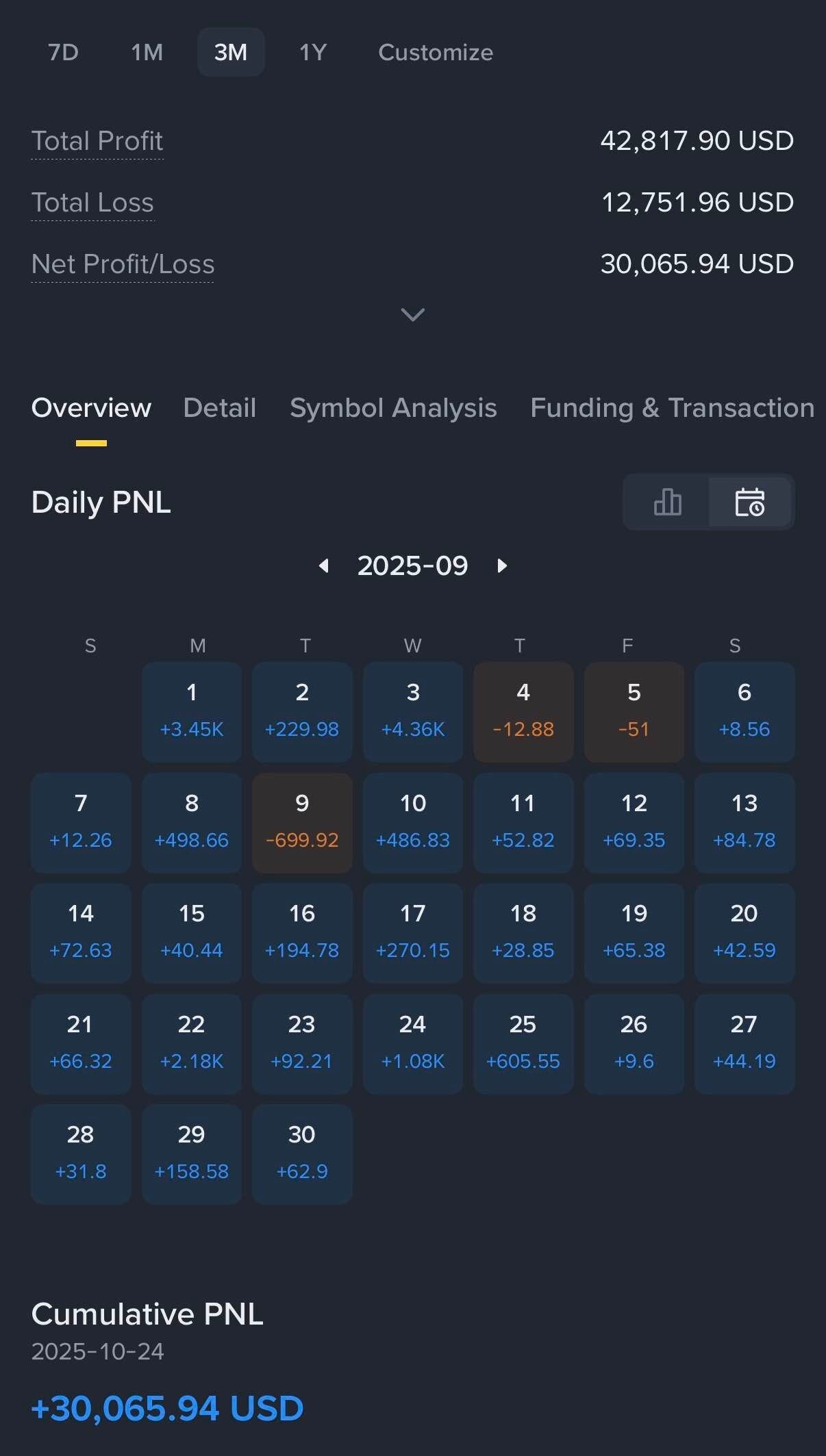
Task: Show the Total Loss explanation
Action: (92, 203)
